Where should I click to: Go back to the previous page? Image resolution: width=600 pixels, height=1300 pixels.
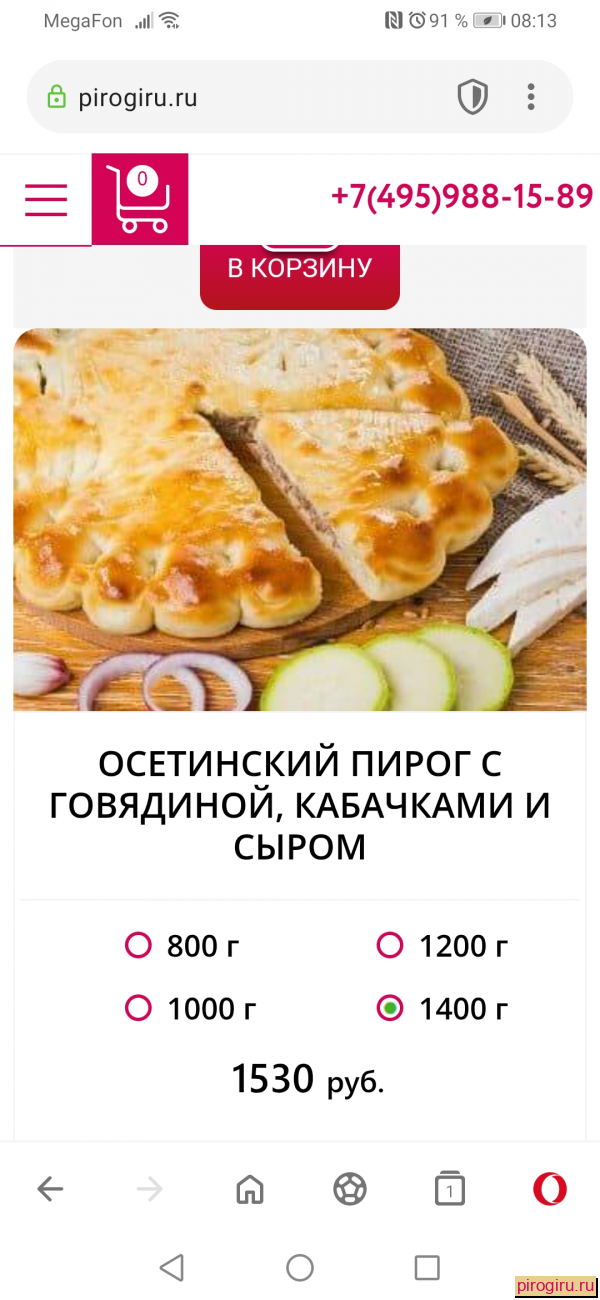pyautogui.click(x=50, y=1189)
